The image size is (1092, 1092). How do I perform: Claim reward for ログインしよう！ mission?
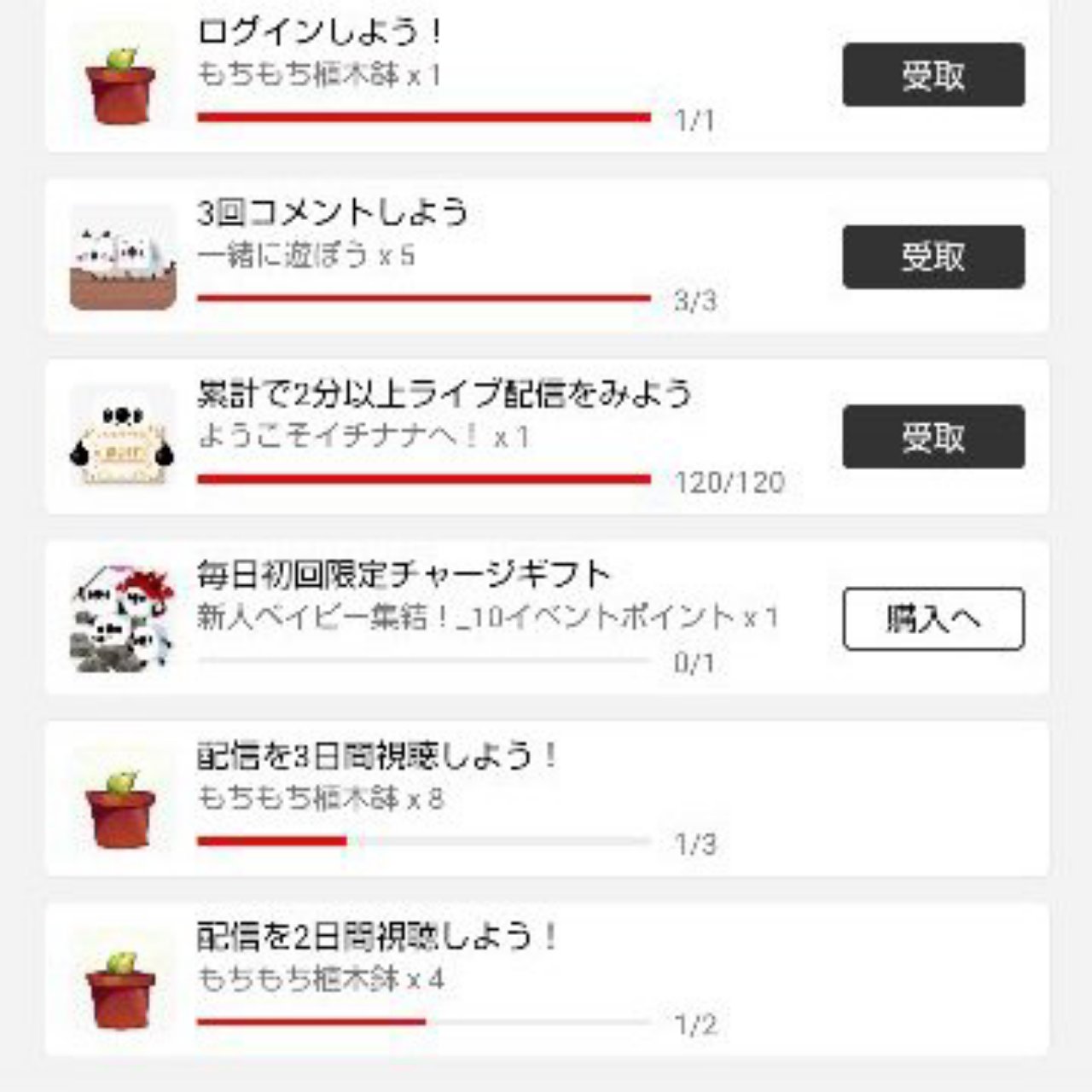pyautogui.click(x=933, y=75)
